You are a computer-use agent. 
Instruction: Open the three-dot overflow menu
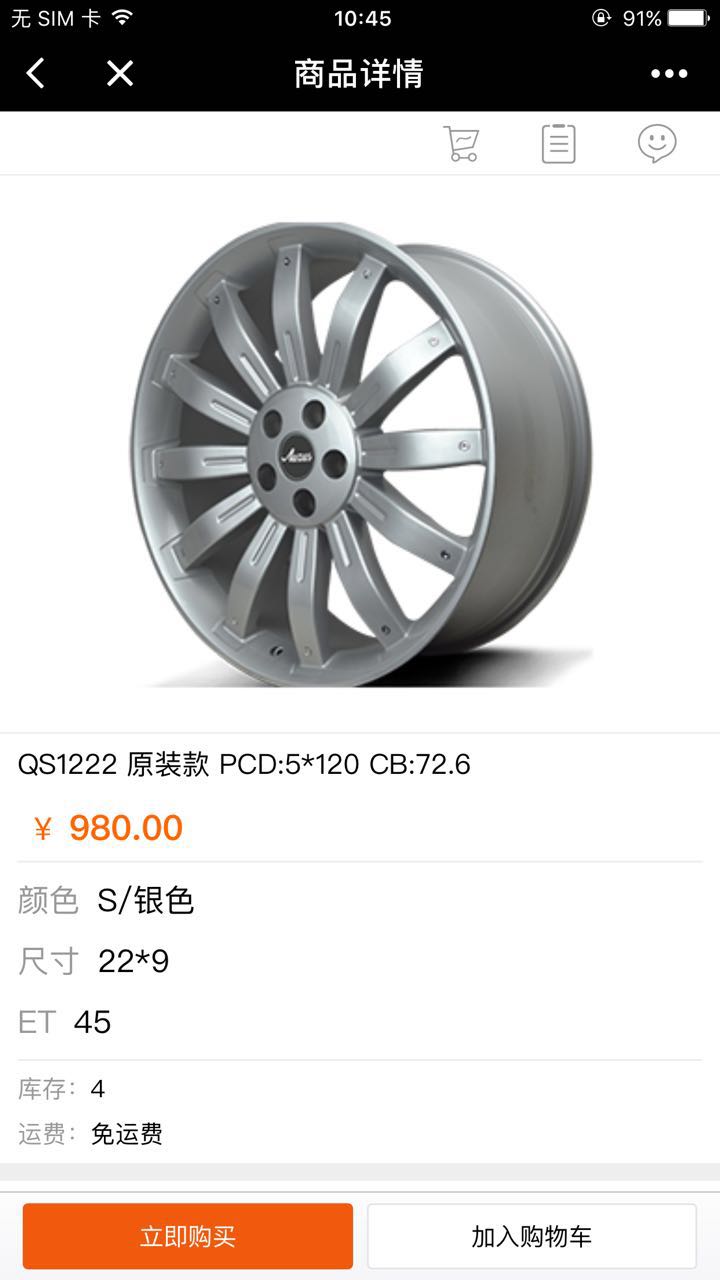[669, 73]
